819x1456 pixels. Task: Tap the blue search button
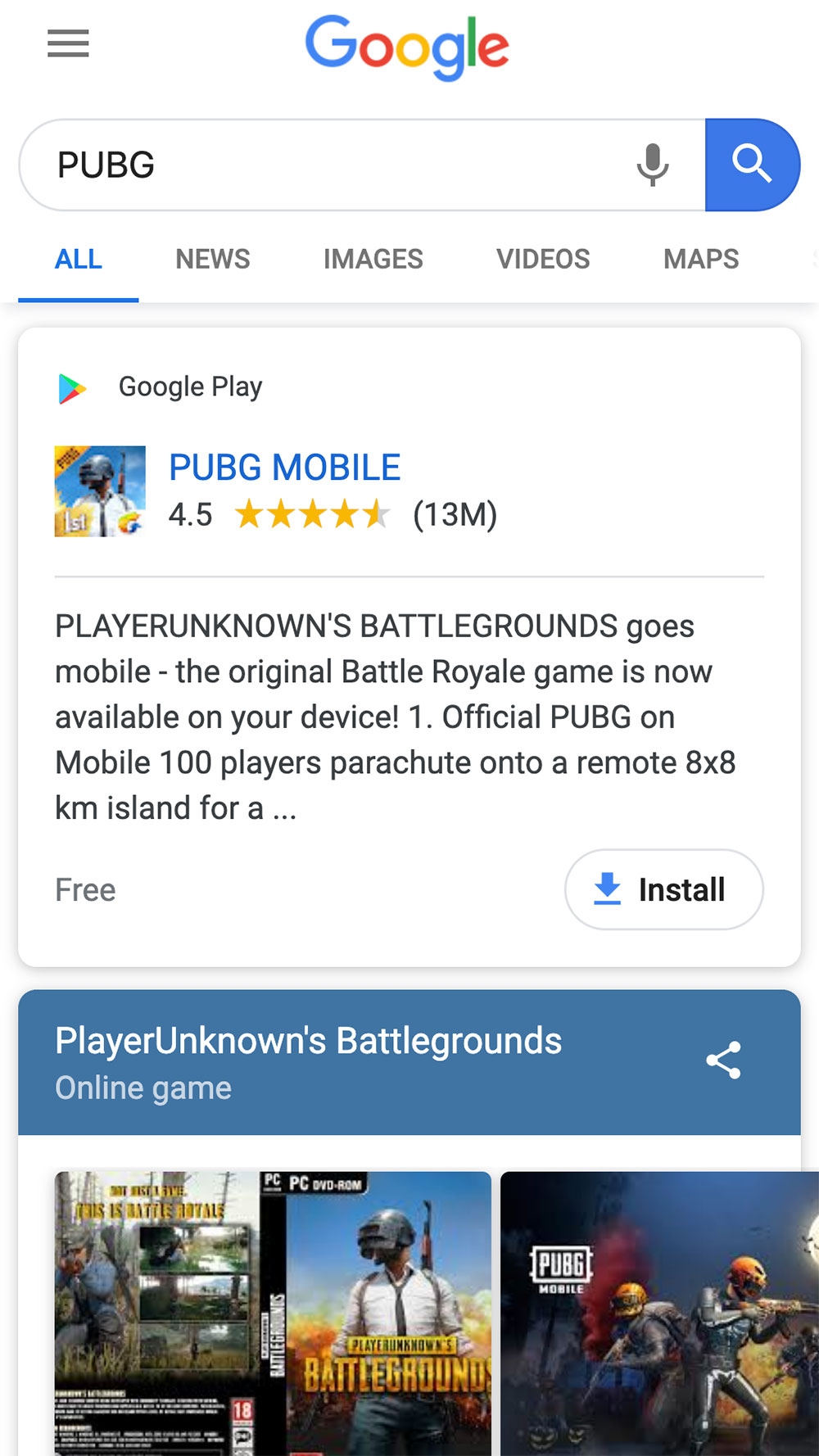[x=752, y=165]
